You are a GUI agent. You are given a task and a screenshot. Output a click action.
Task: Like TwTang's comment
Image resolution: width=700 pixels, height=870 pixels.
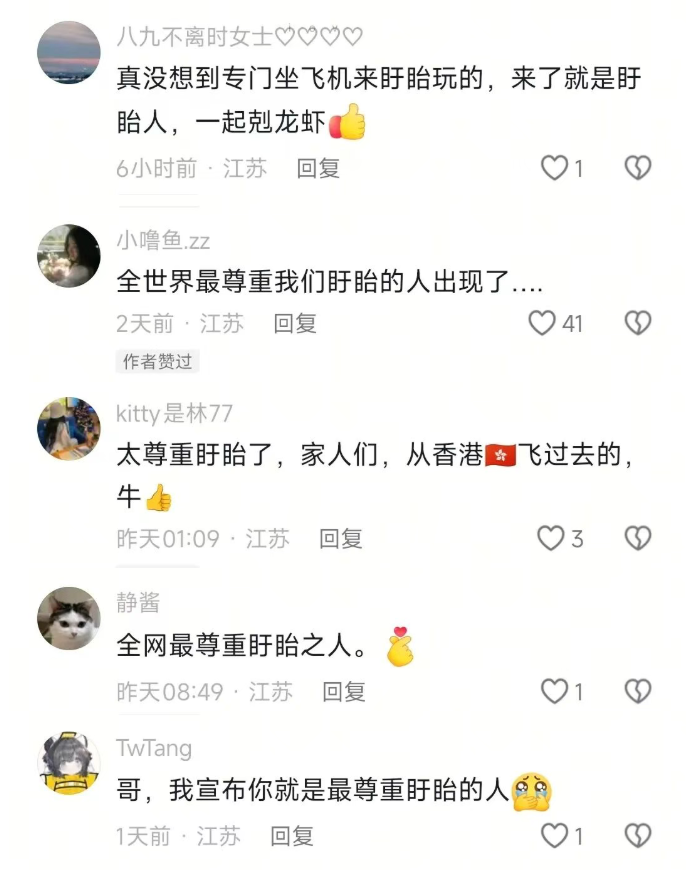[x=554, y=836]
